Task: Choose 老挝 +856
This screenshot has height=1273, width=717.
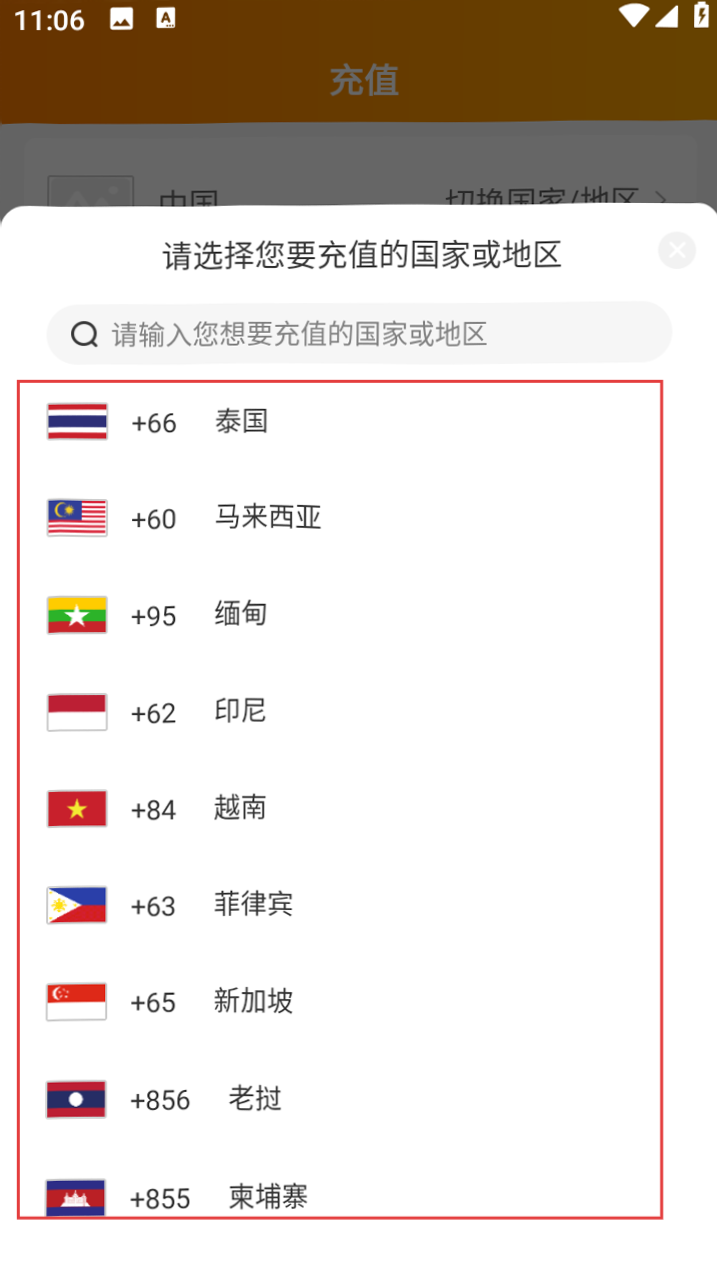Action: [340, 1099]
